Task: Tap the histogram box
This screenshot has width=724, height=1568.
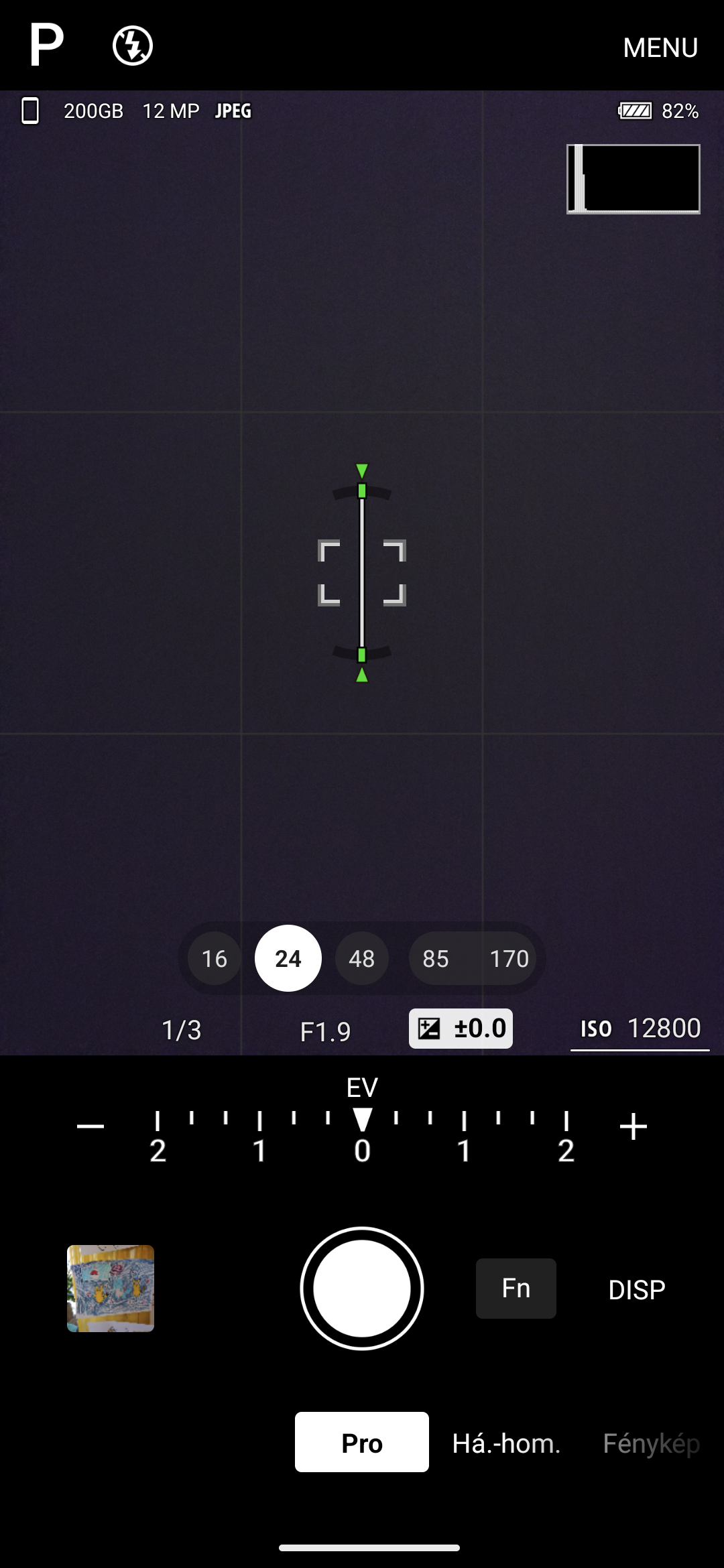Action: pos(633,179)
